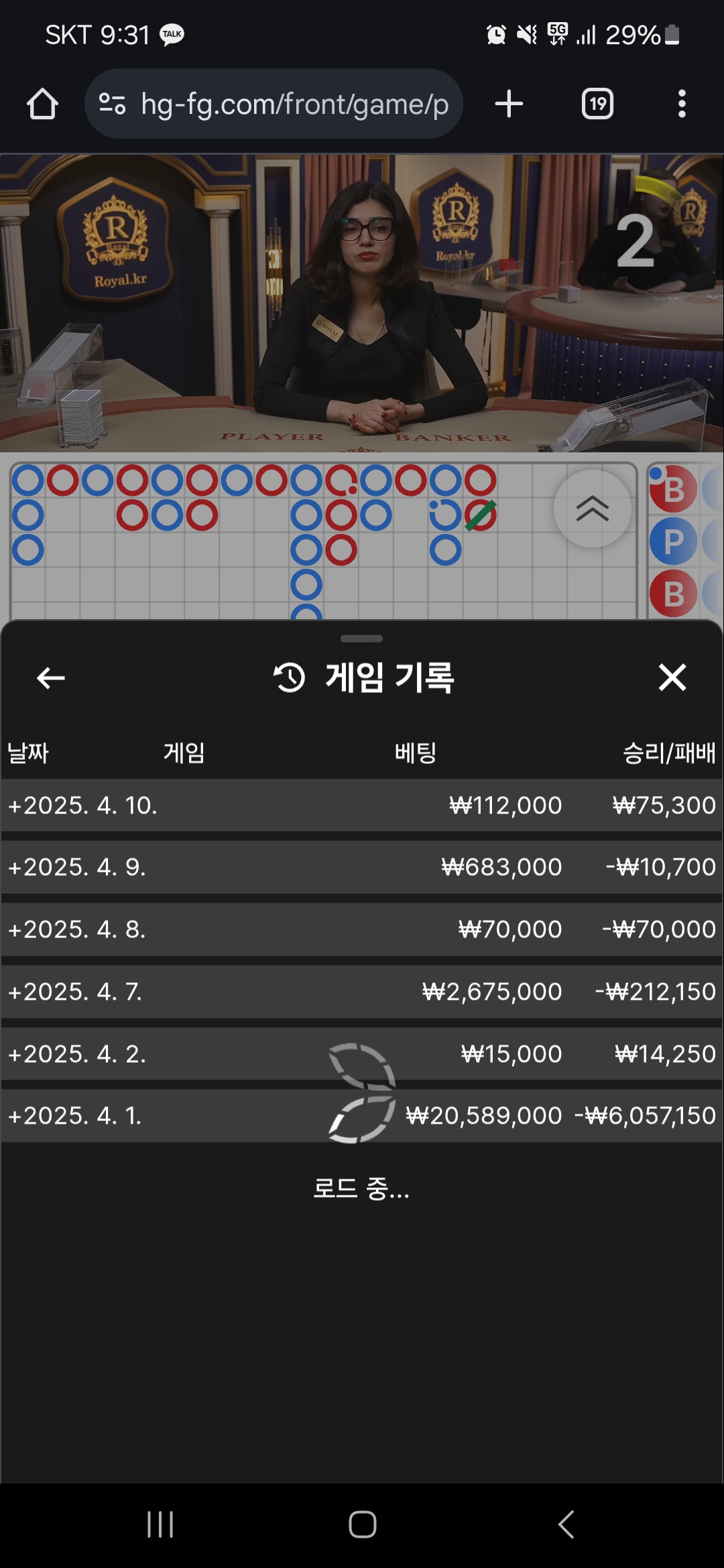
Task: Tap the double-chevron scoreboard expand button
Action: click(x=592, y=509)
